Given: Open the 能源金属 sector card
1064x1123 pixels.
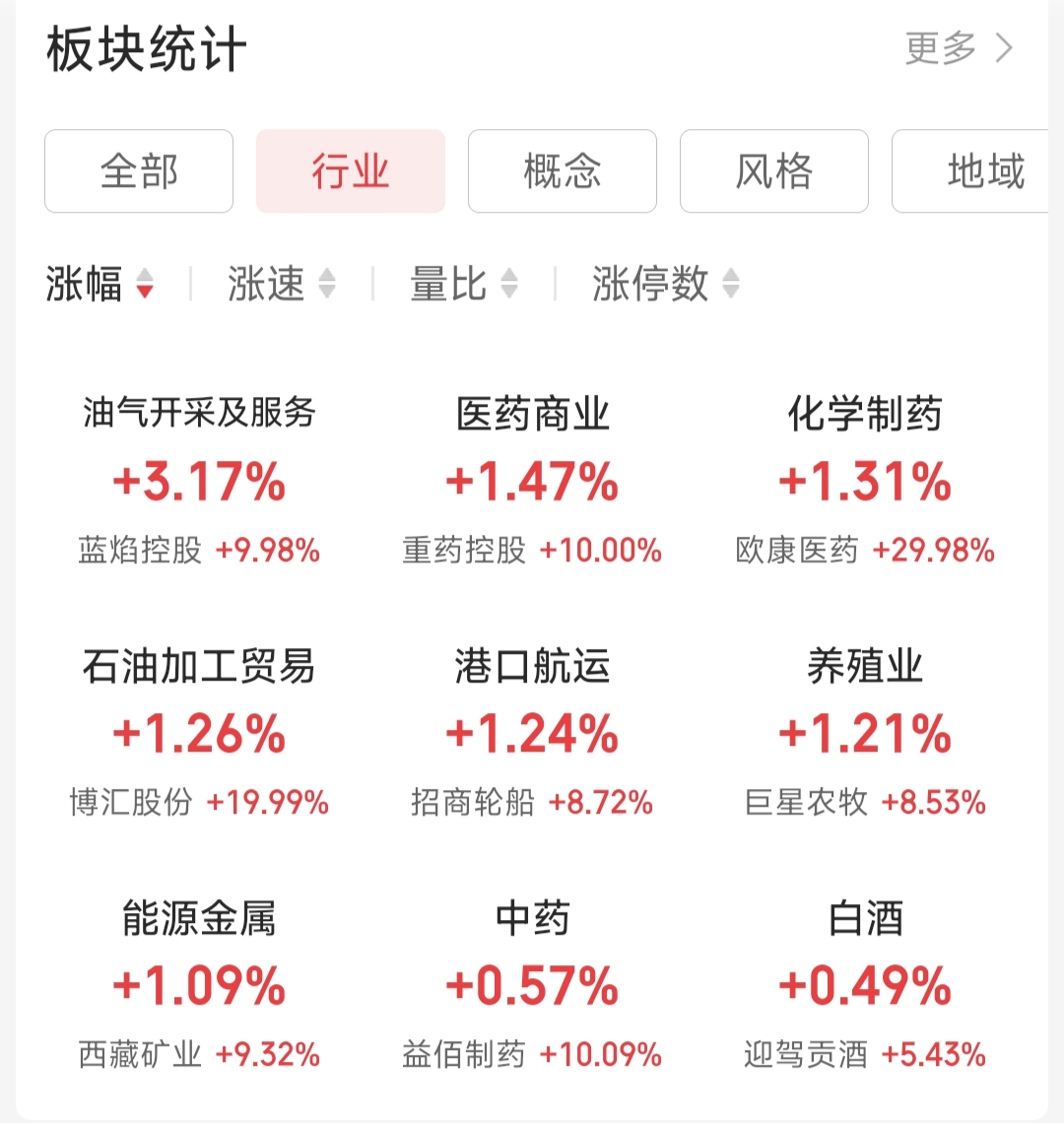Looking at the screenshot, I should (x=199, y=986).
